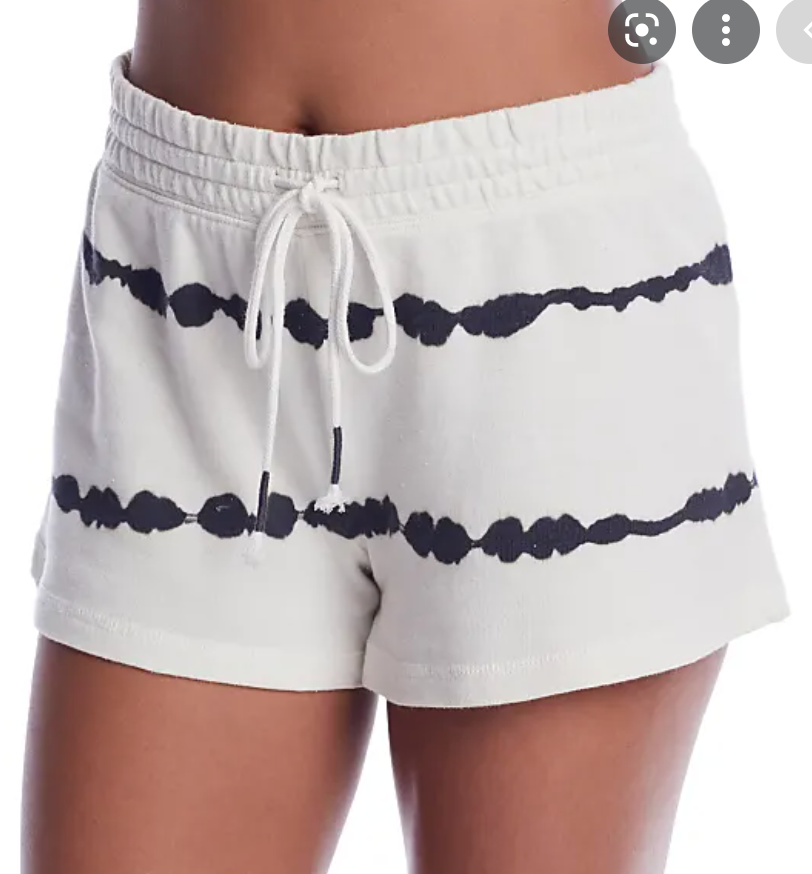Image resolution: width=812 pixels, height=874 pixels.
Task: Tap the partially visible share icon
Action: pos(797,31)
